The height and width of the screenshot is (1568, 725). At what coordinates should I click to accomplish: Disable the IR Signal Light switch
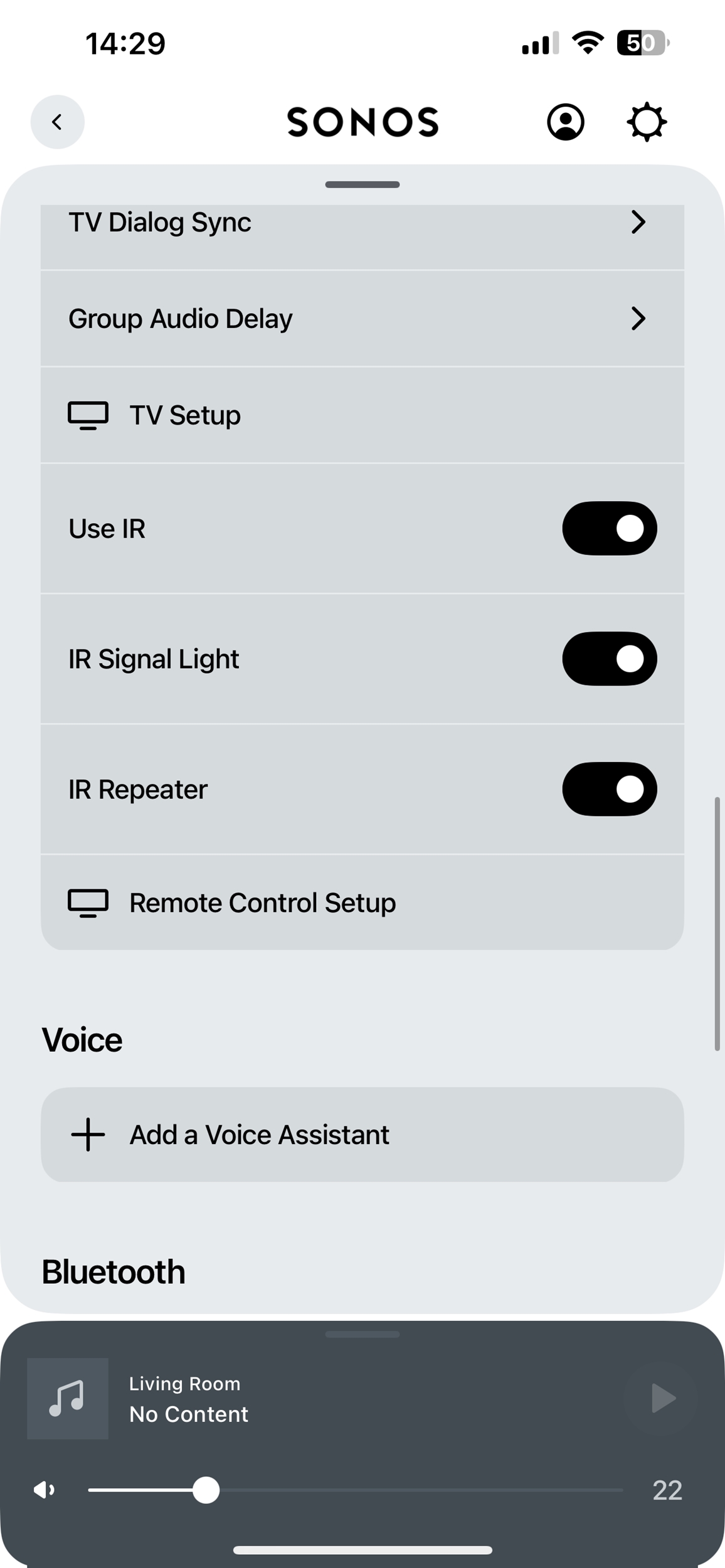[x=609, y=659]
